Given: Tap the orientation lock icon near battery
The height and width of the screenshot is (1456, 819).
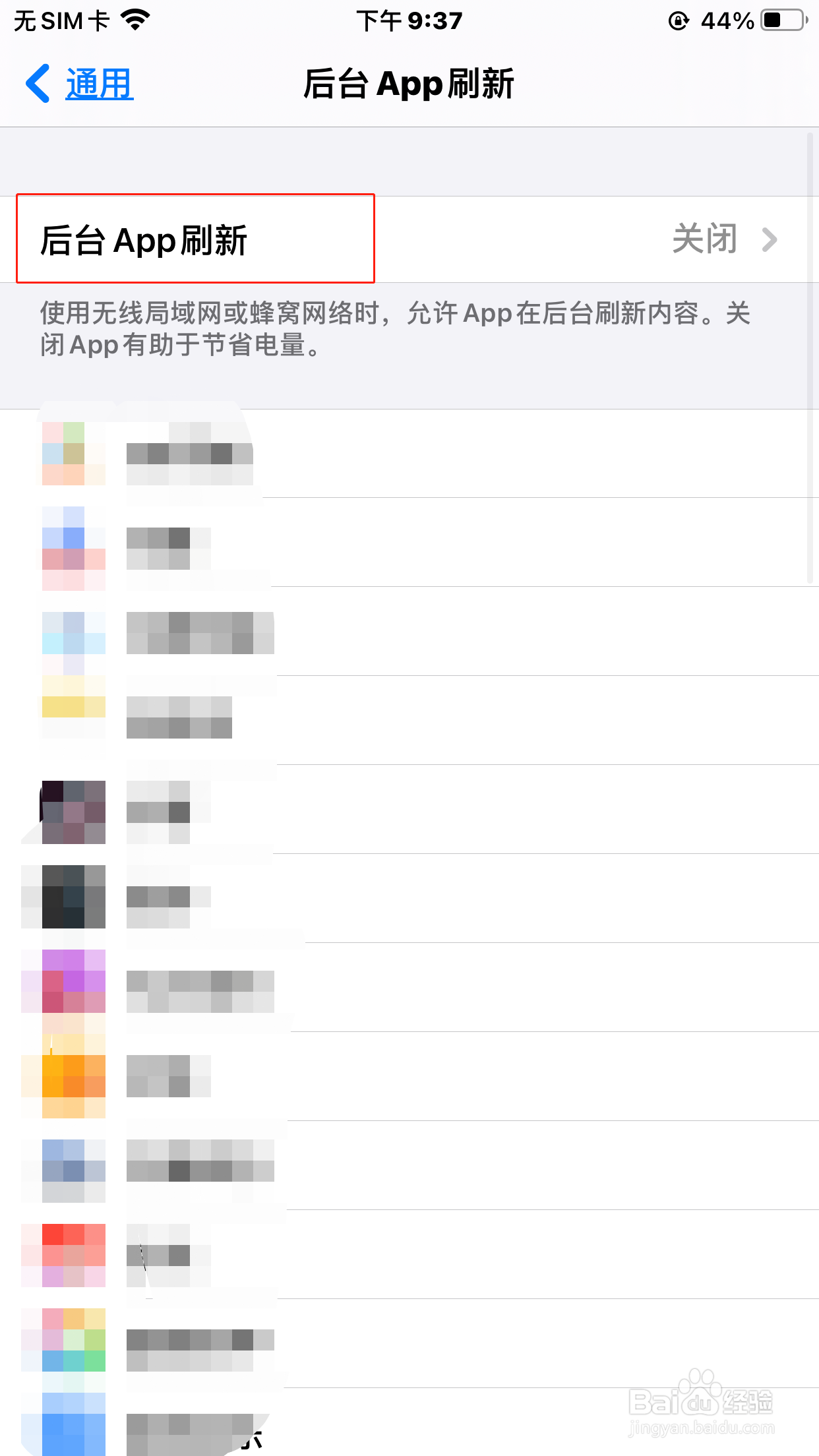Looking at the screenshot, I should 679,20.
